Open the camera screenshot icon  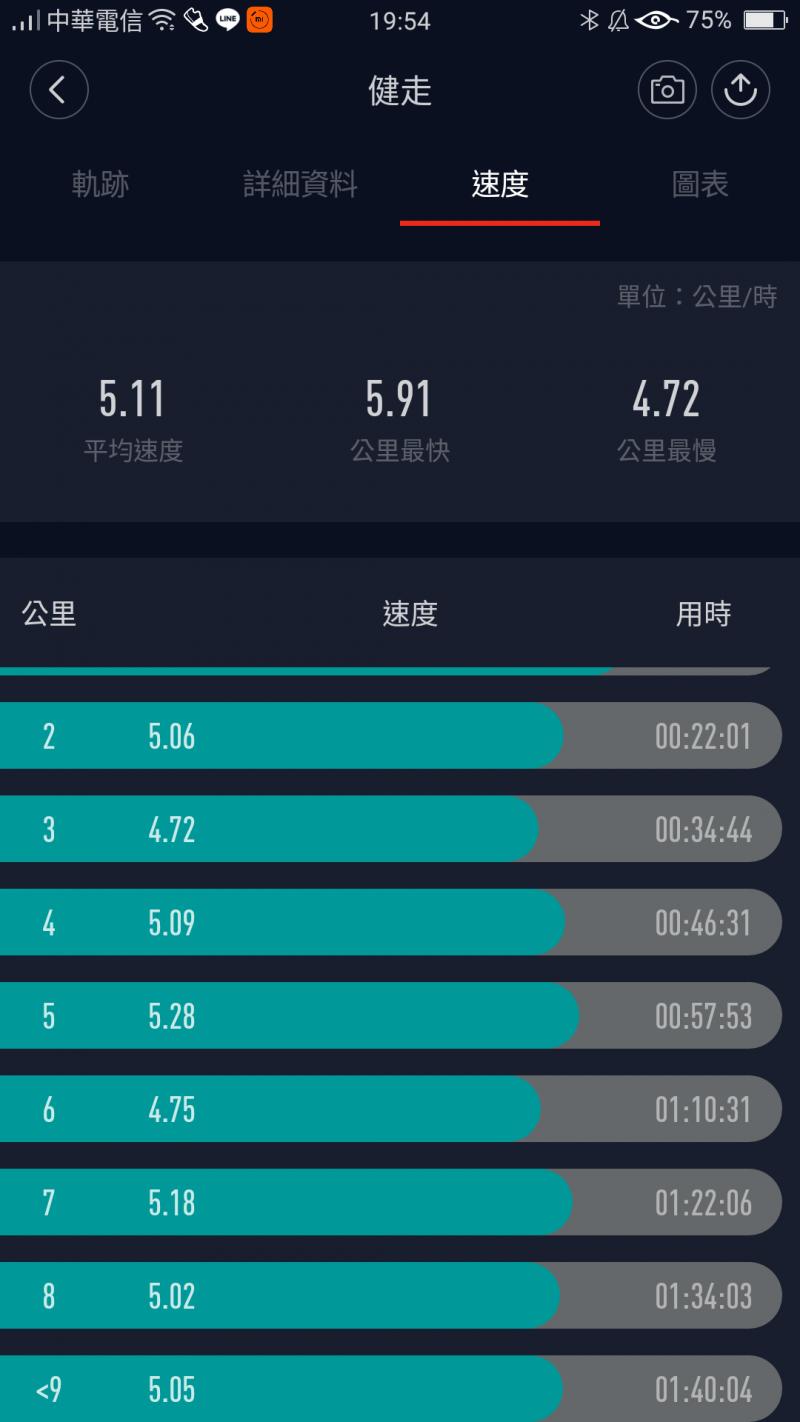tap(667, 91)
